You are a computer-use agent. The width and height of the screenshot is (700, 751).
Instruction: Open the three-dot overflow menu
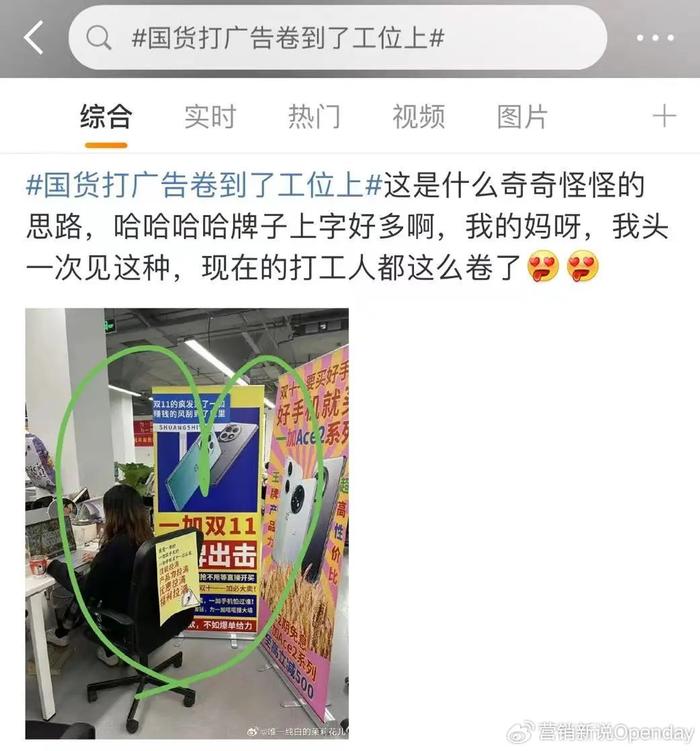655,38
